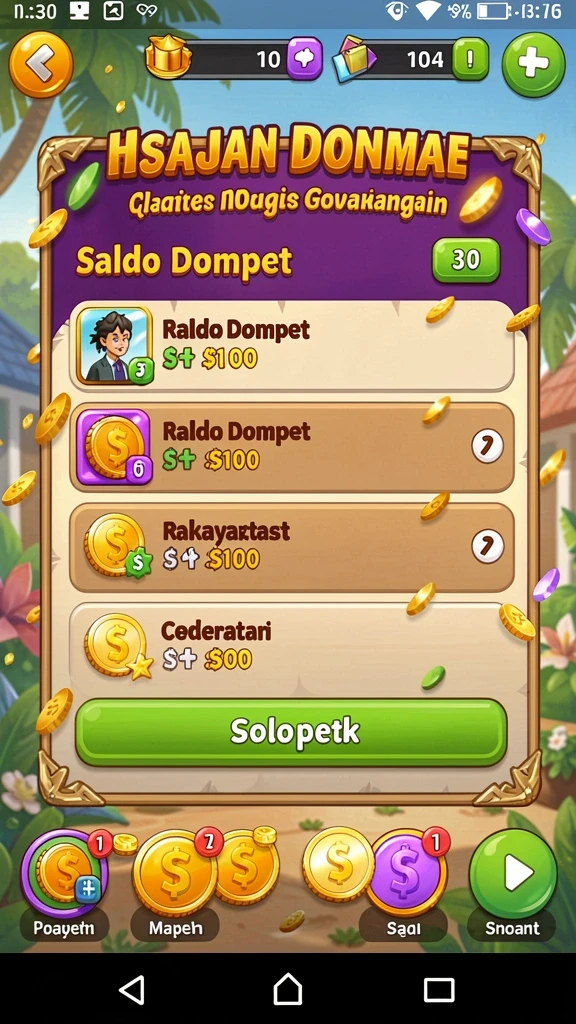This screenshot has width=576, height=1024.
Task: Open recent apps from the navigation bar
Action: [439, 990]
